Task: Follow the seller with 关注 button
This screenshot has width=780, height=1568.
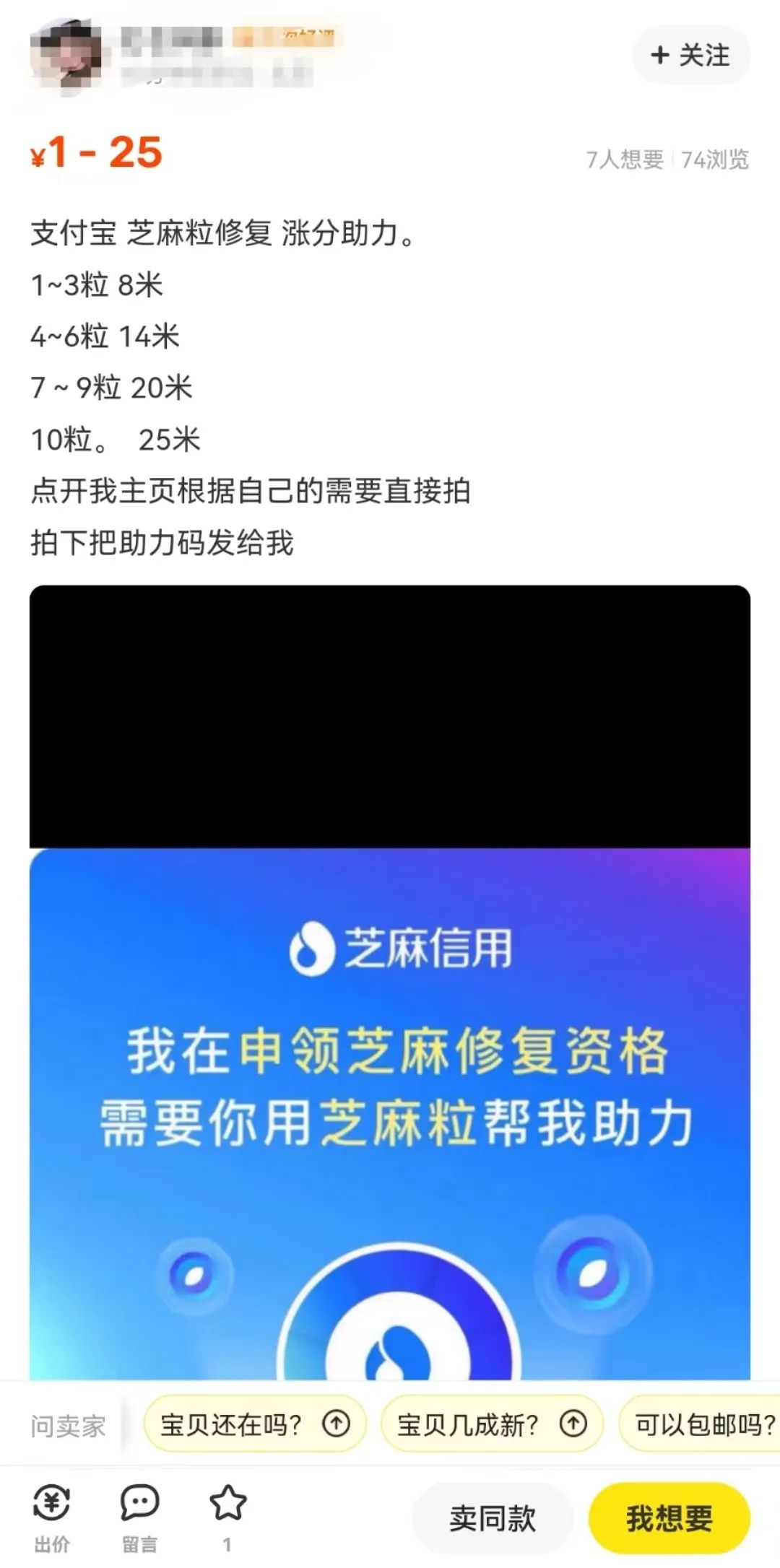Action: click(x=690, y=56)
